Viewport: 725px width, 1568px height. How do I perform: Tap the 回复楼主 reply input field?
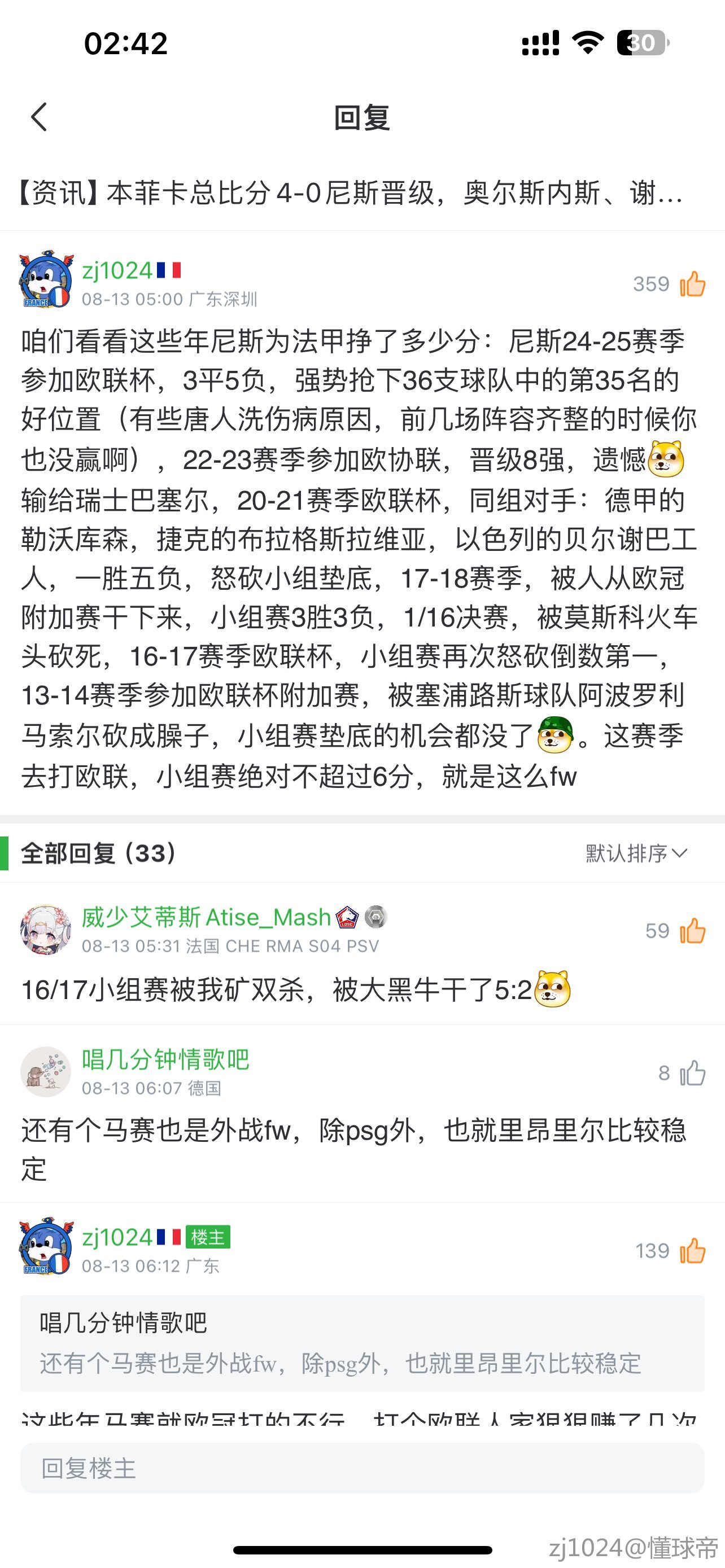362,1468
